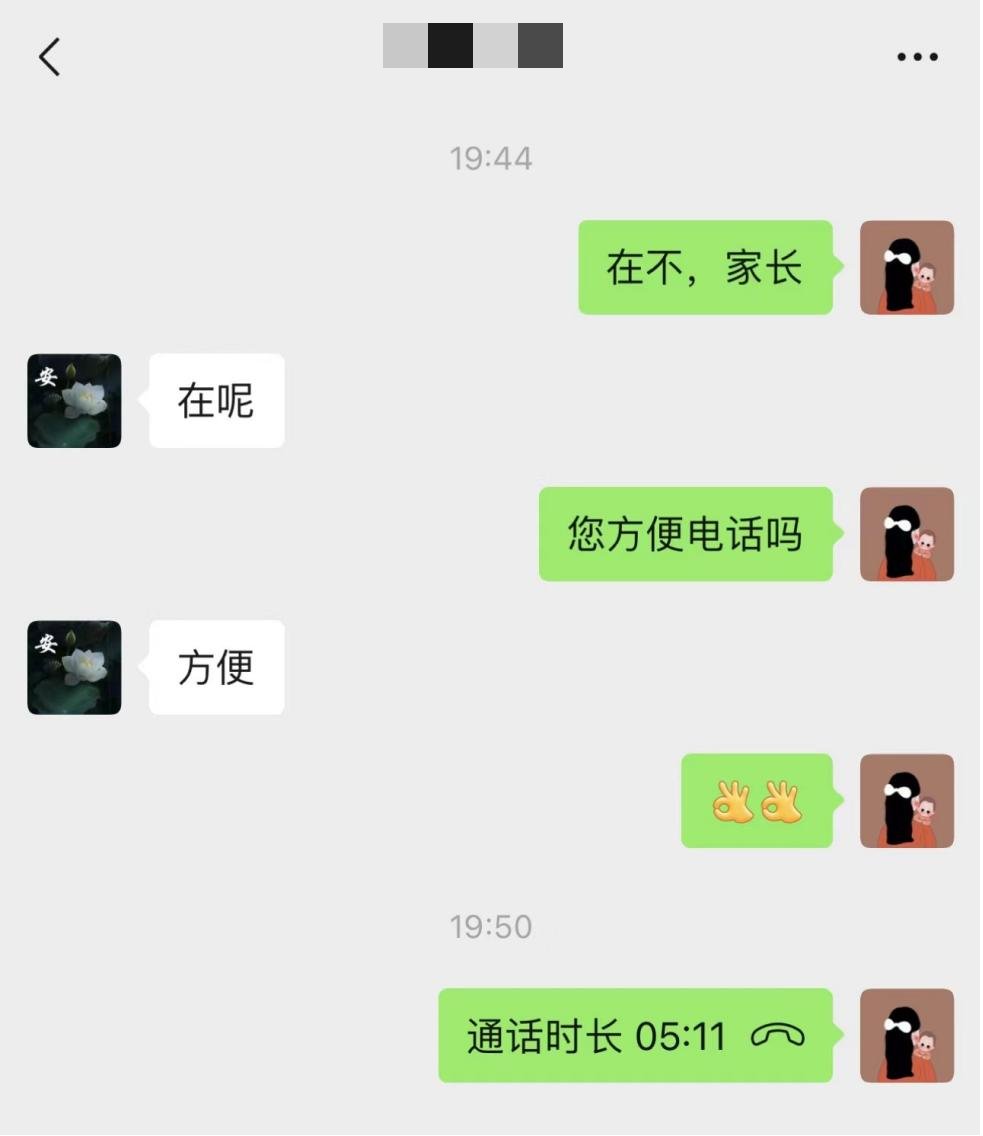Open the three-dot chat options menu
This screenshot has height=1136, width=983.
click(917, 57)
